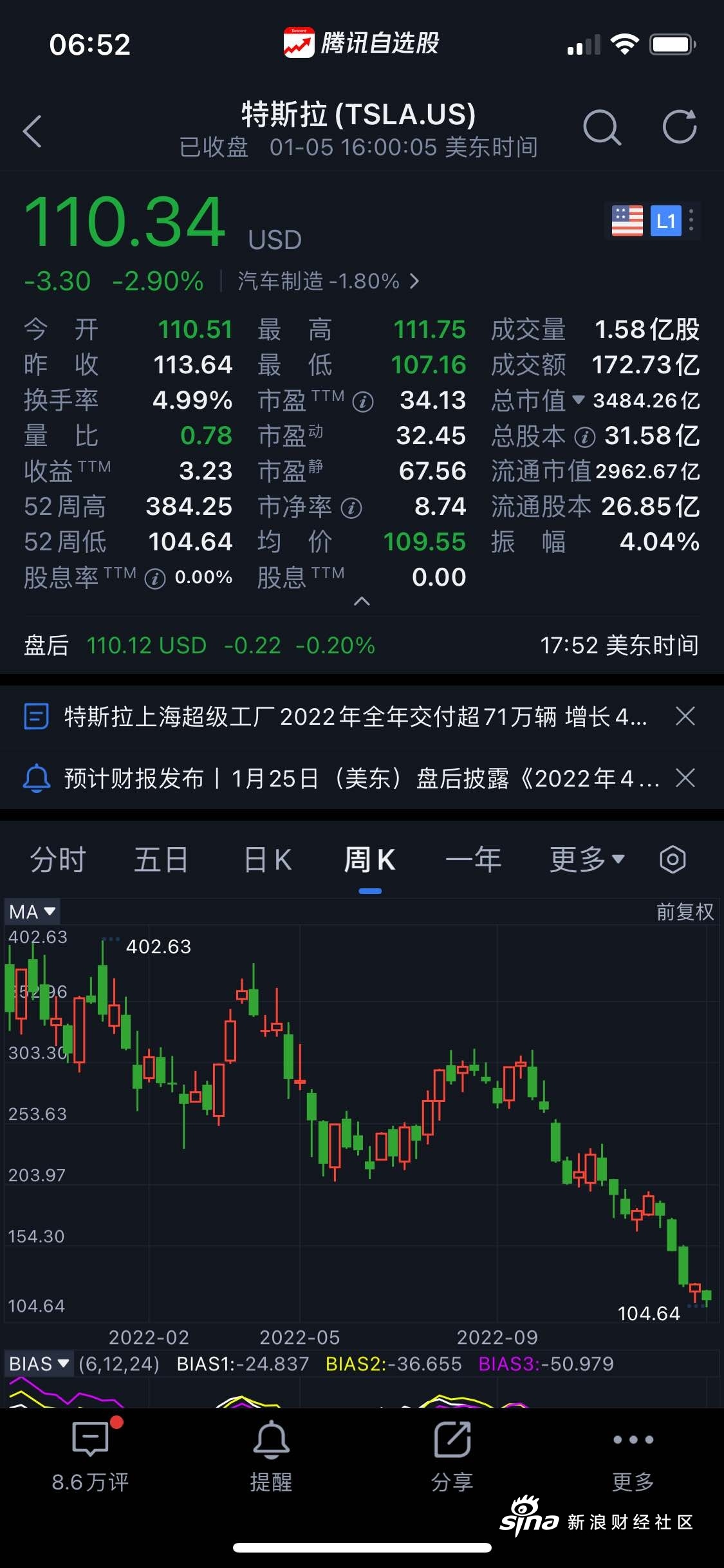This screenshot has height=1568, width=724.
Task: Go back with the top-left arrow
Action: coord(32,131)
